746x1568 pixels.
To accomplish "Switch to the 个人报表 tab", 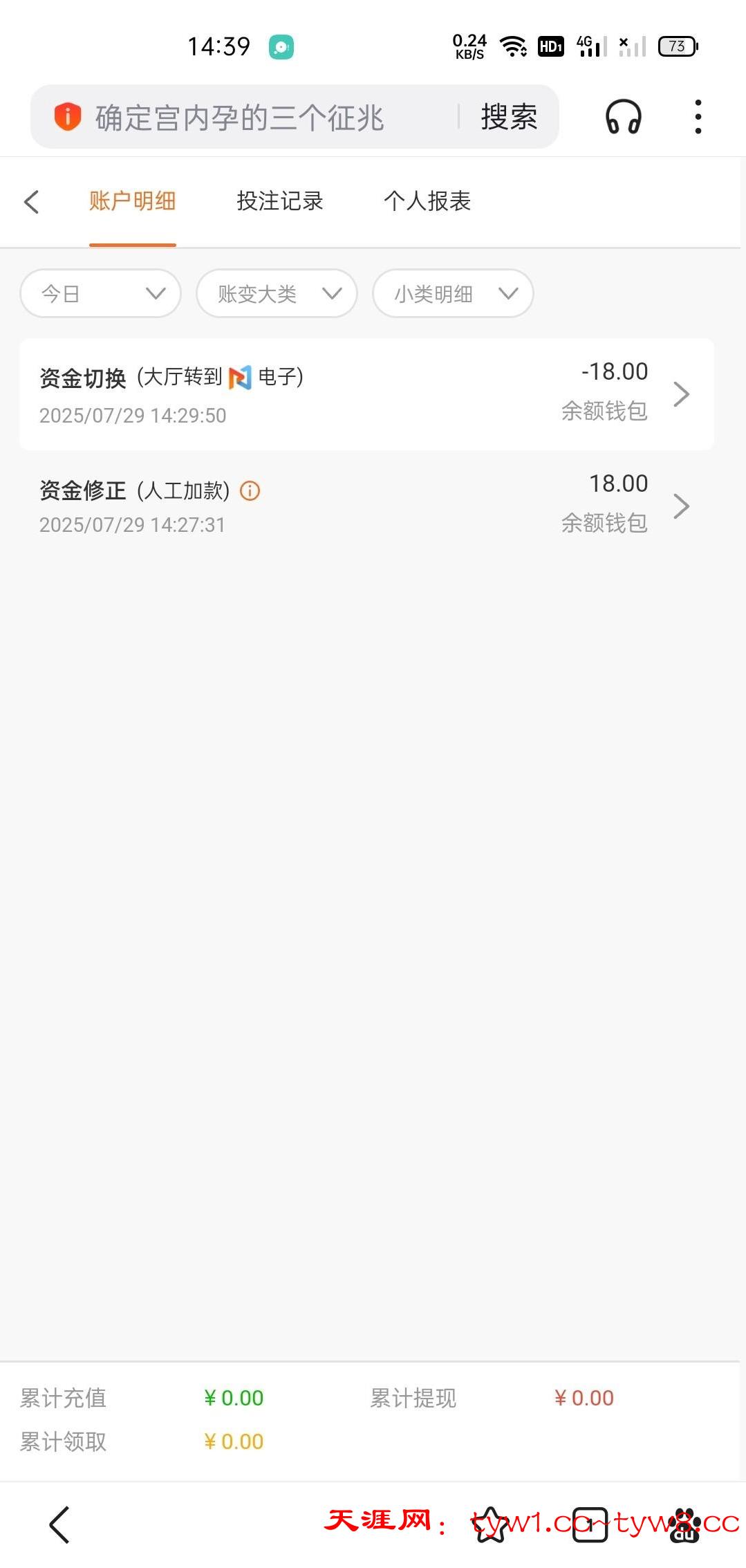I will click(427, 201).
